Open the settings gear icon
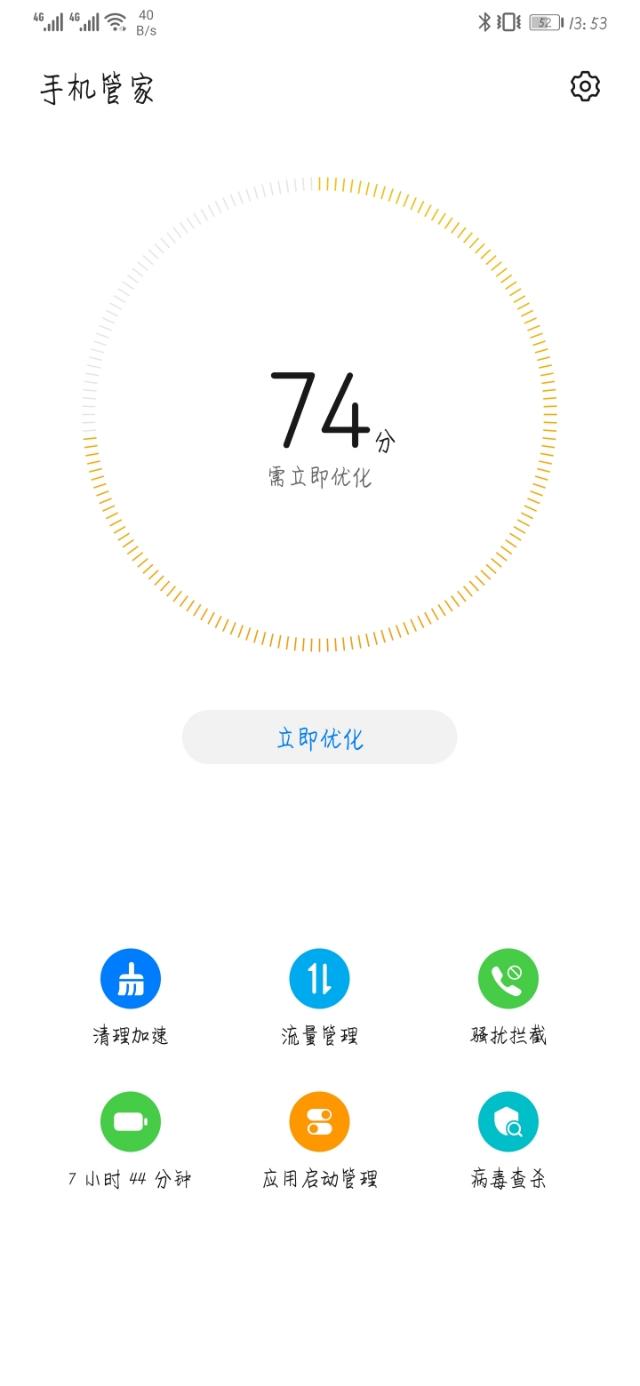 (x=585, y=87)
